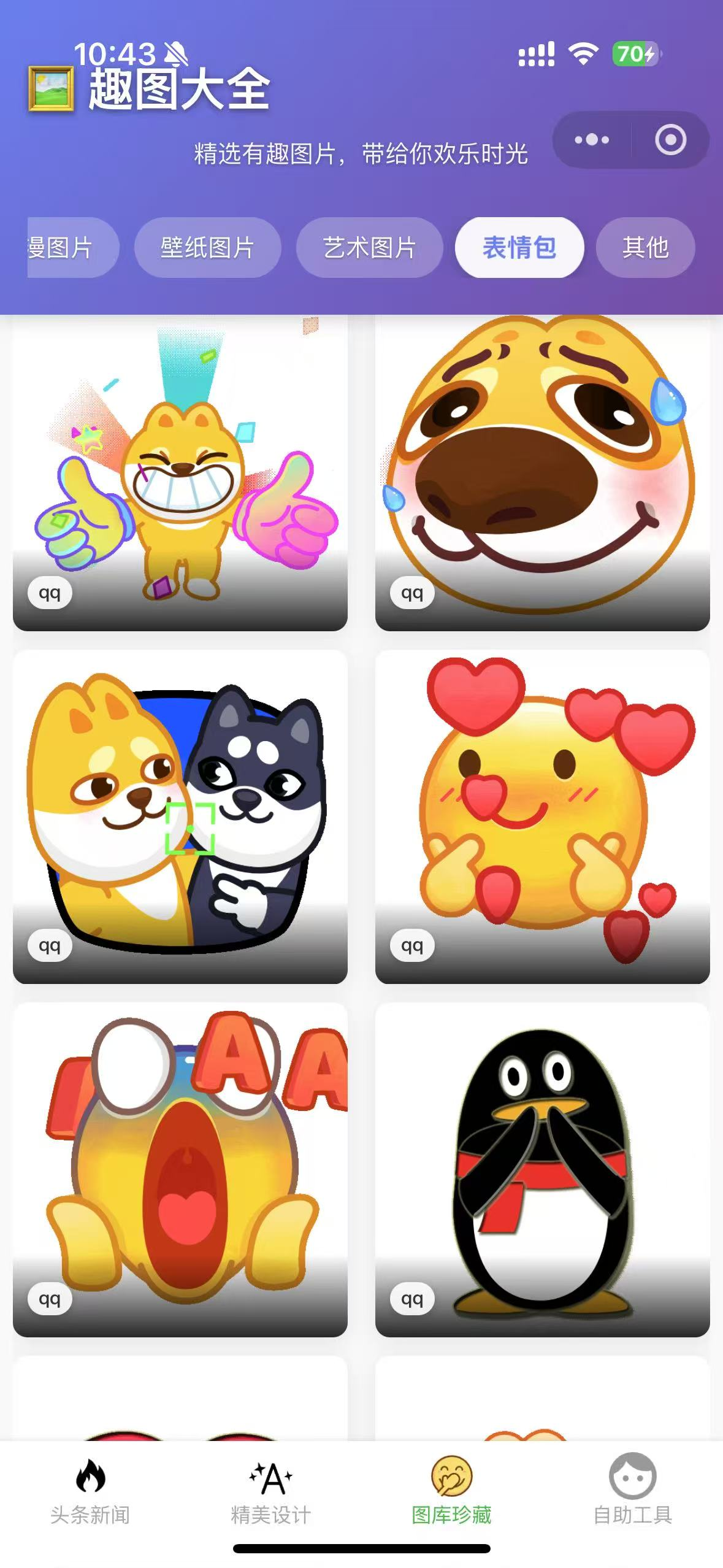Viewport: 723px width, 1568px height.
Task: Open the yellow and black dogs sticker
Action: click(x=180, y=816)
